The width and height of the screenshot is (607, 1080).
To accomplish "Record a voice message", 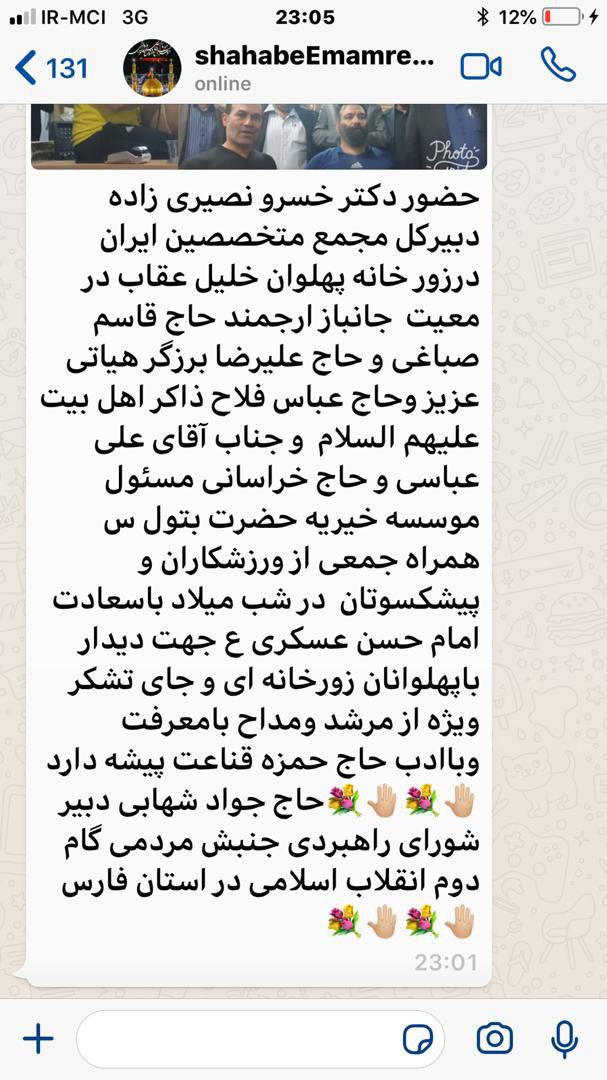I will 566,1039.
